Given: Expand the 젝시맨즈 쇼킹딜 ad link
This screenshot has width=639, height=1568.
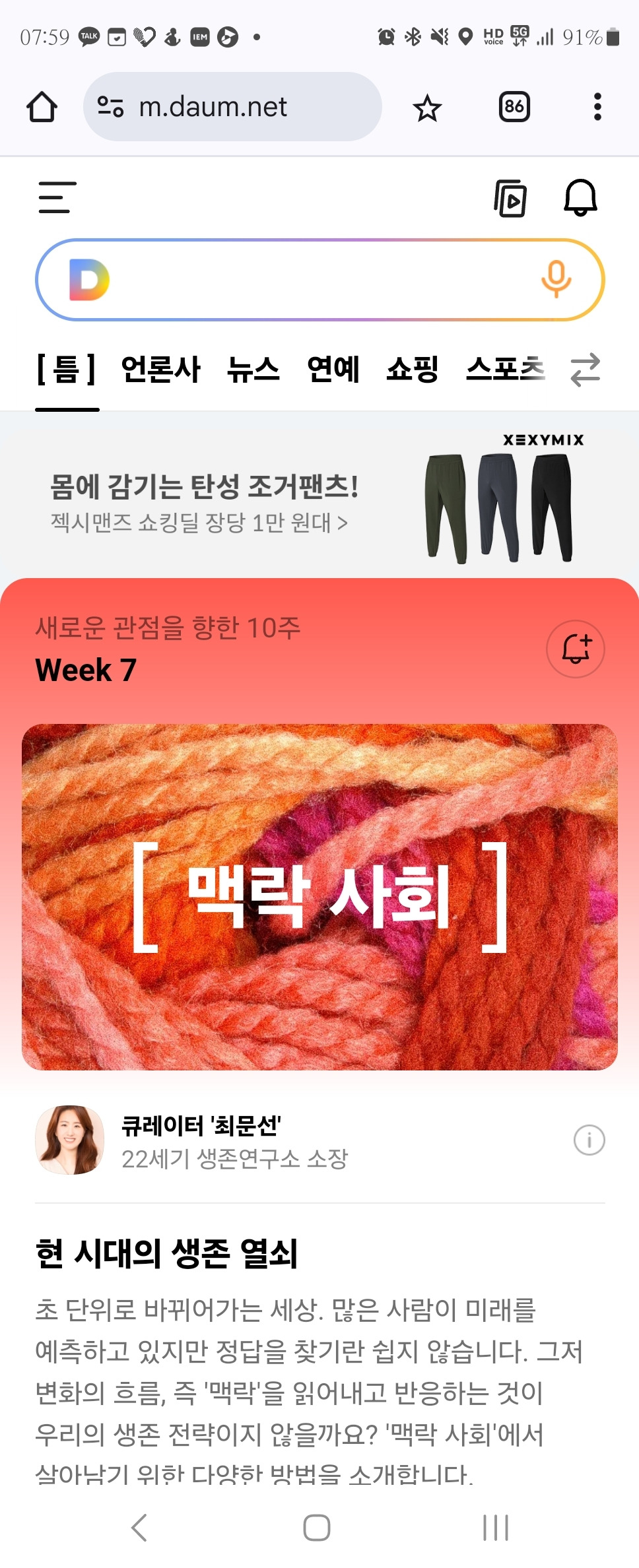Looking at the screenshot, I should (x=198, y=523).
